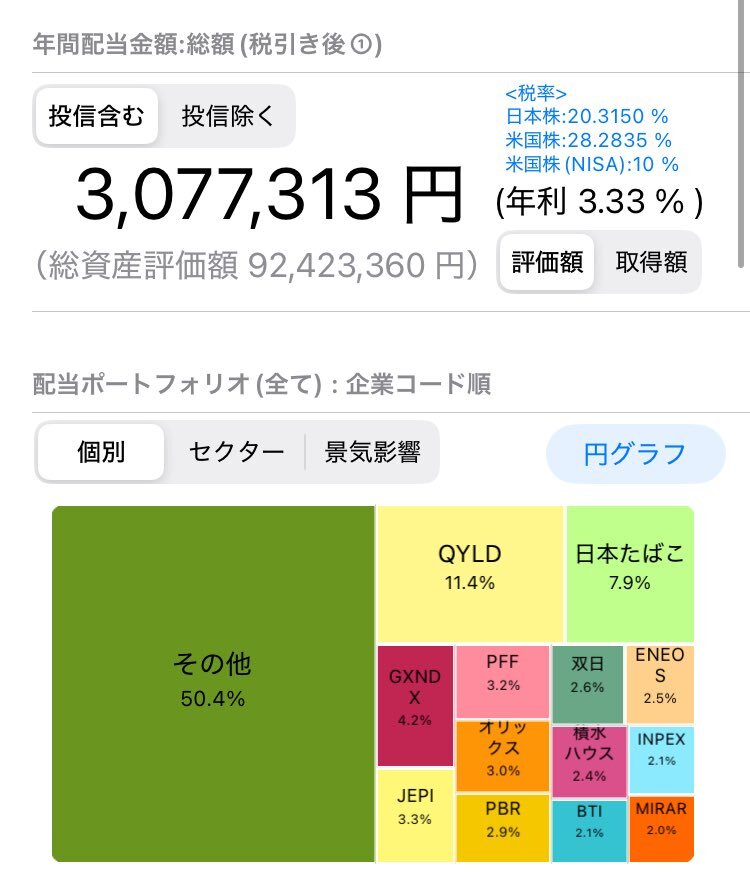Switch to セクター portfolio view
This screenshot has height=878, width=750.
click(x=236, y=452)
